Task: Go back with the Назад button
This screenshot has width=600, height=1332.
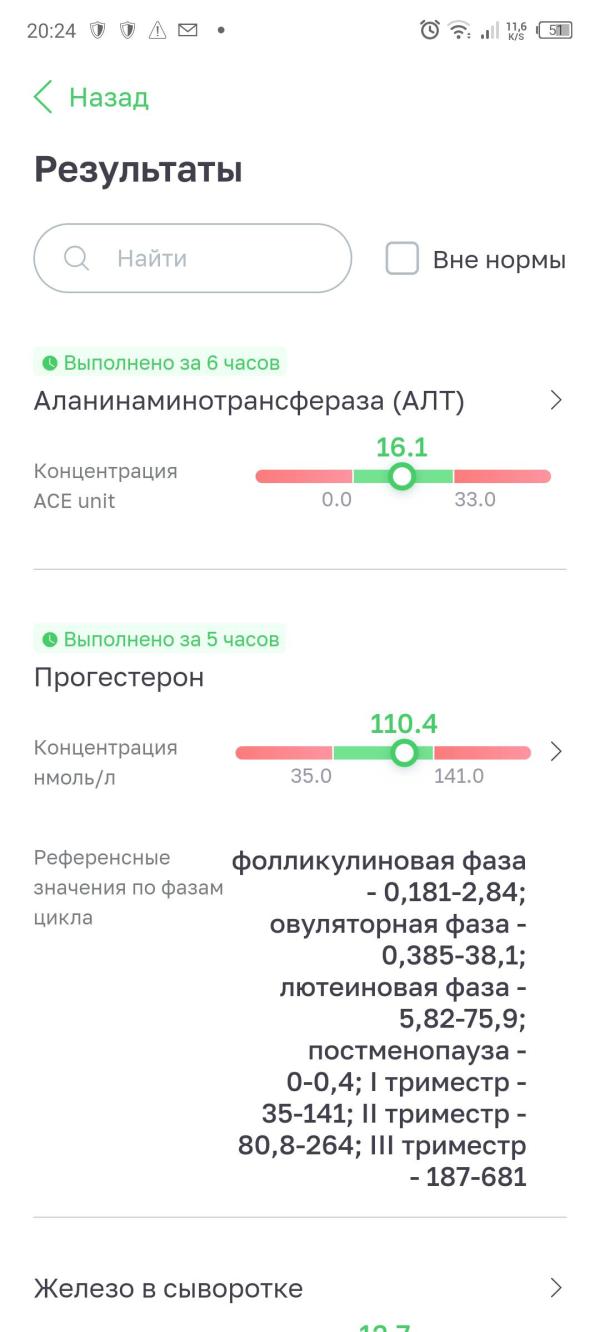Action: (91, 98)
